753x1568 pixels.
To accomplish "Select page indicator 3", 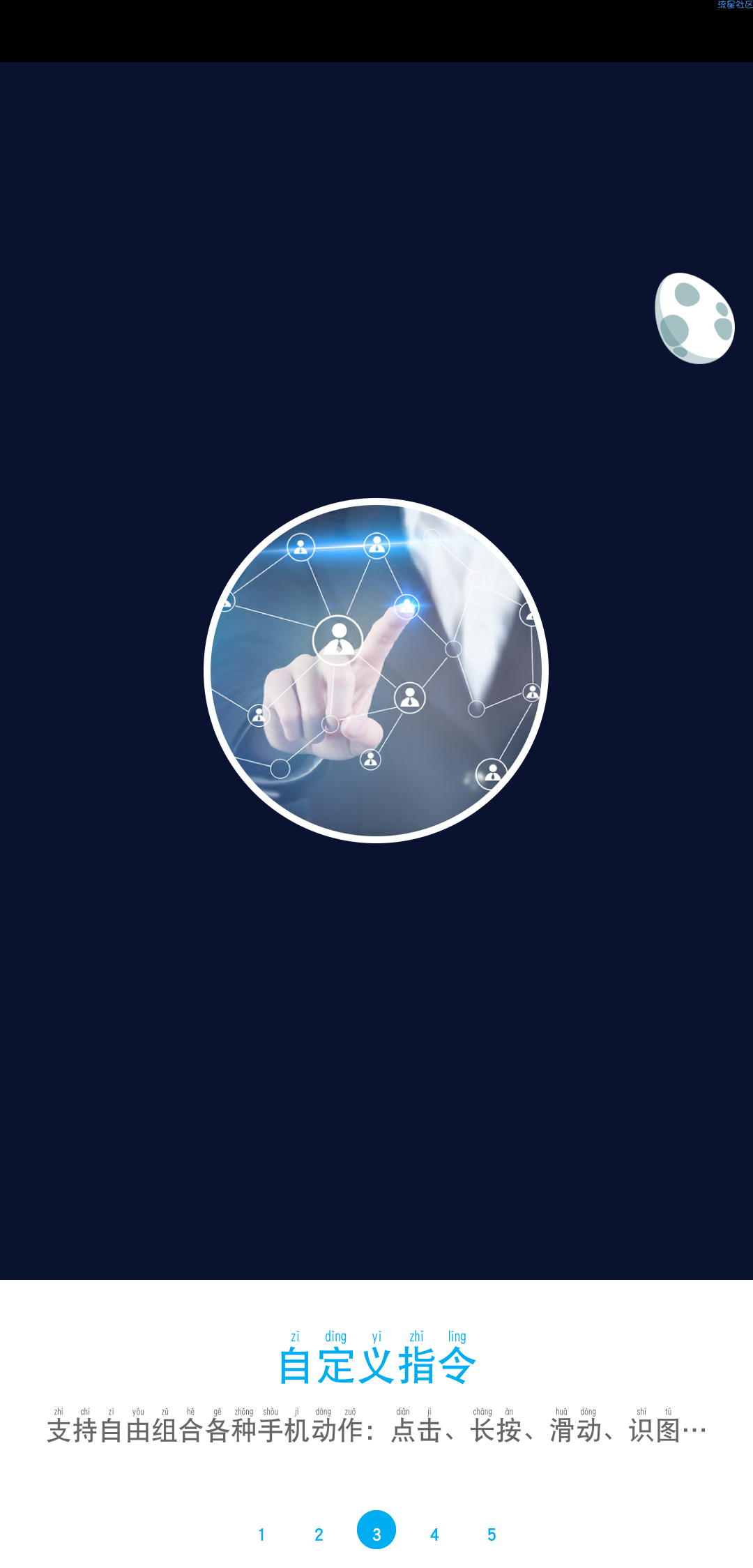I will 376,1530.
